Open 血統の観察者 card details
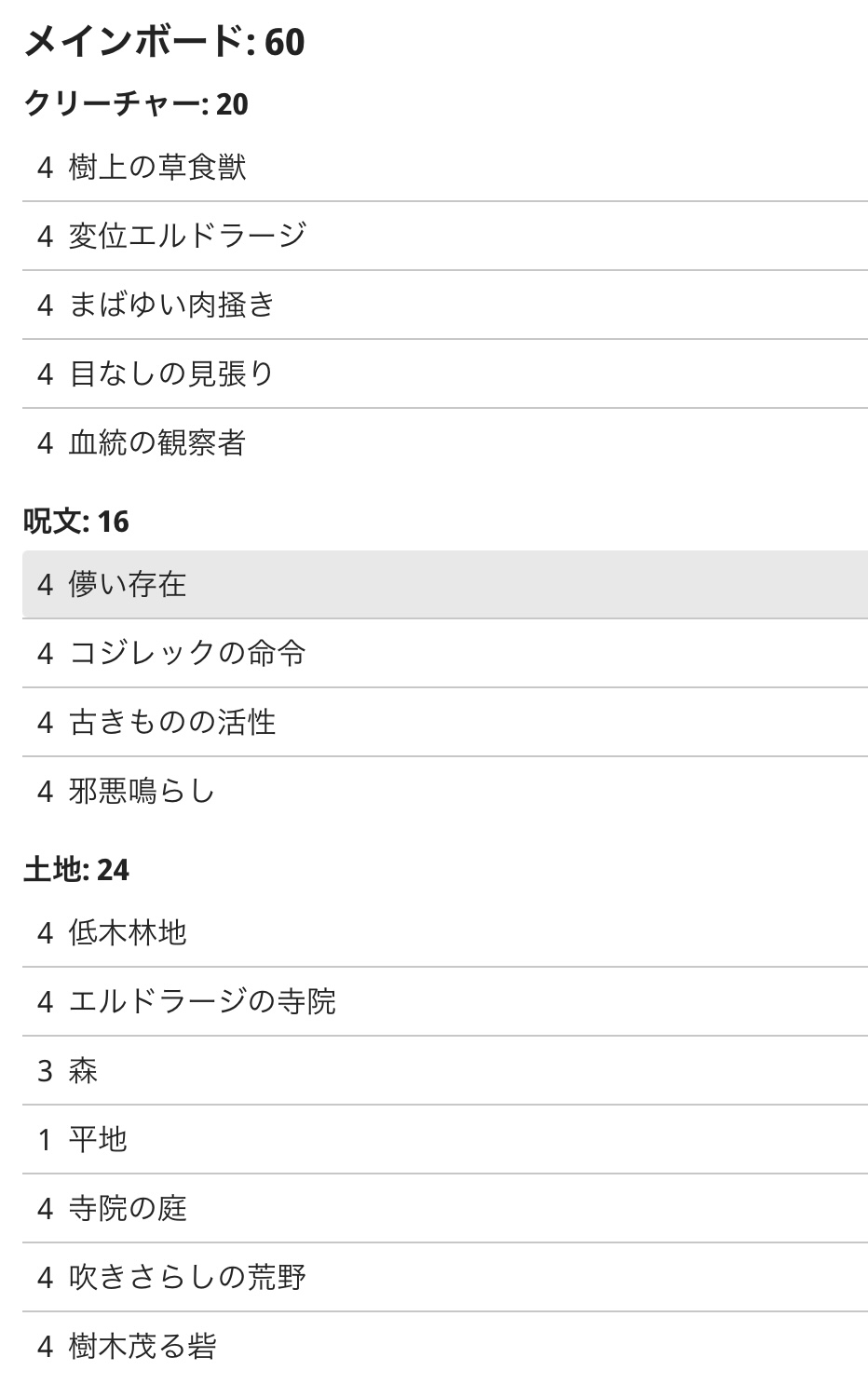 (445, 443)
